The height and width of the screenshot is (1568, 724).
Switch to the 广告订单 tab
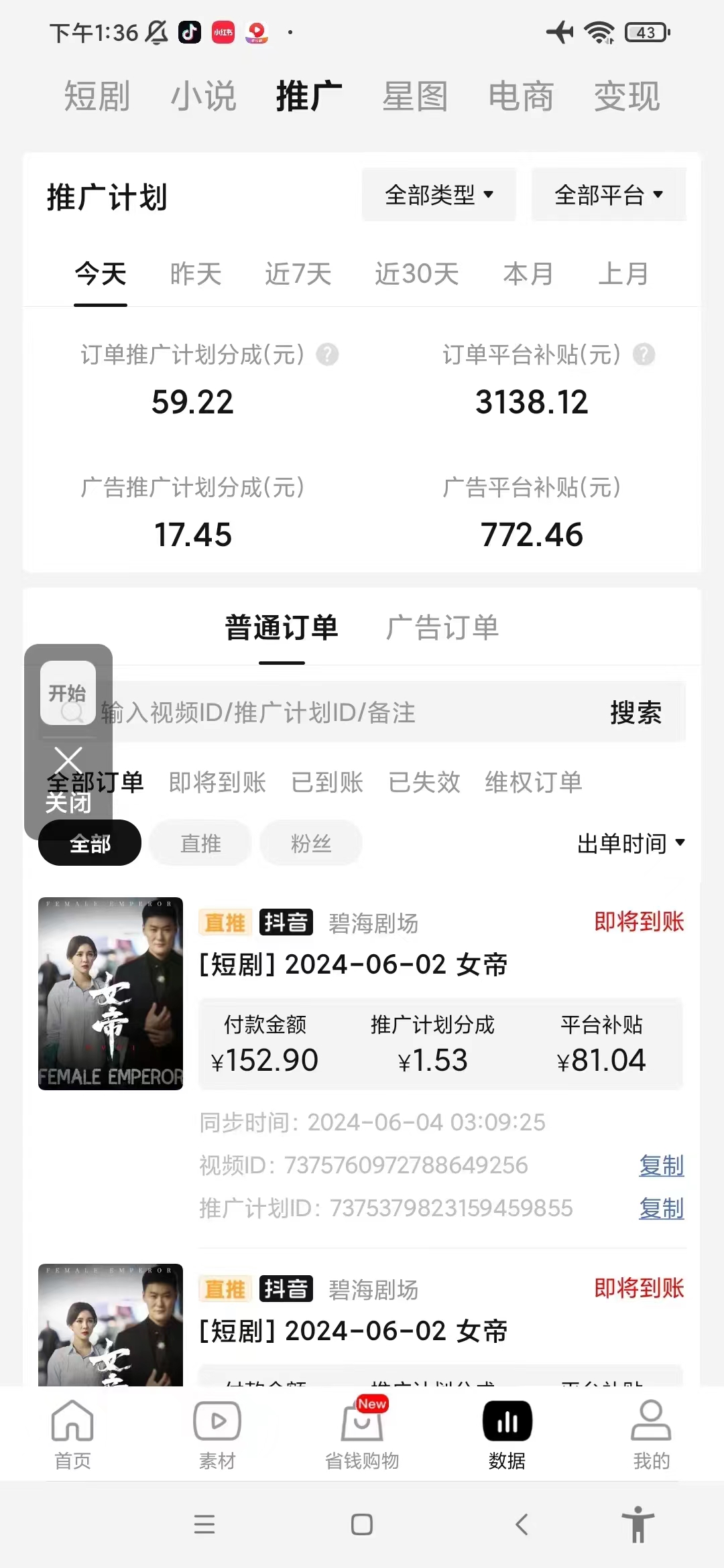click(442, 628)
